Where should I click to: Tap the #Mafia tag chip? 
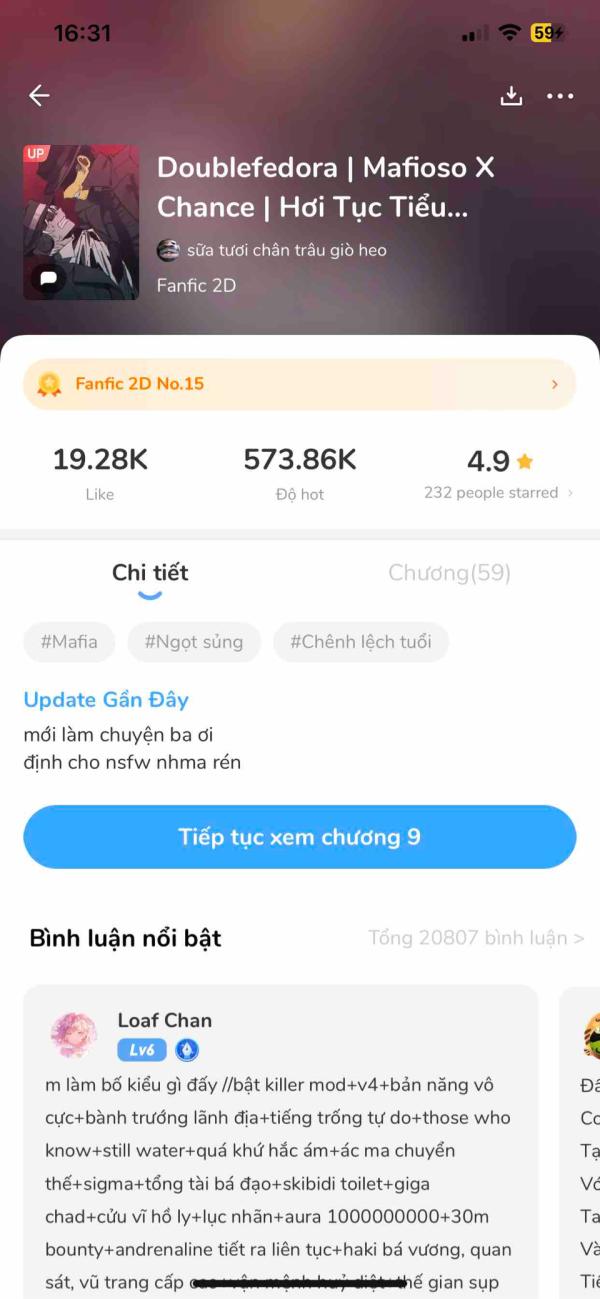coord(69,642)
